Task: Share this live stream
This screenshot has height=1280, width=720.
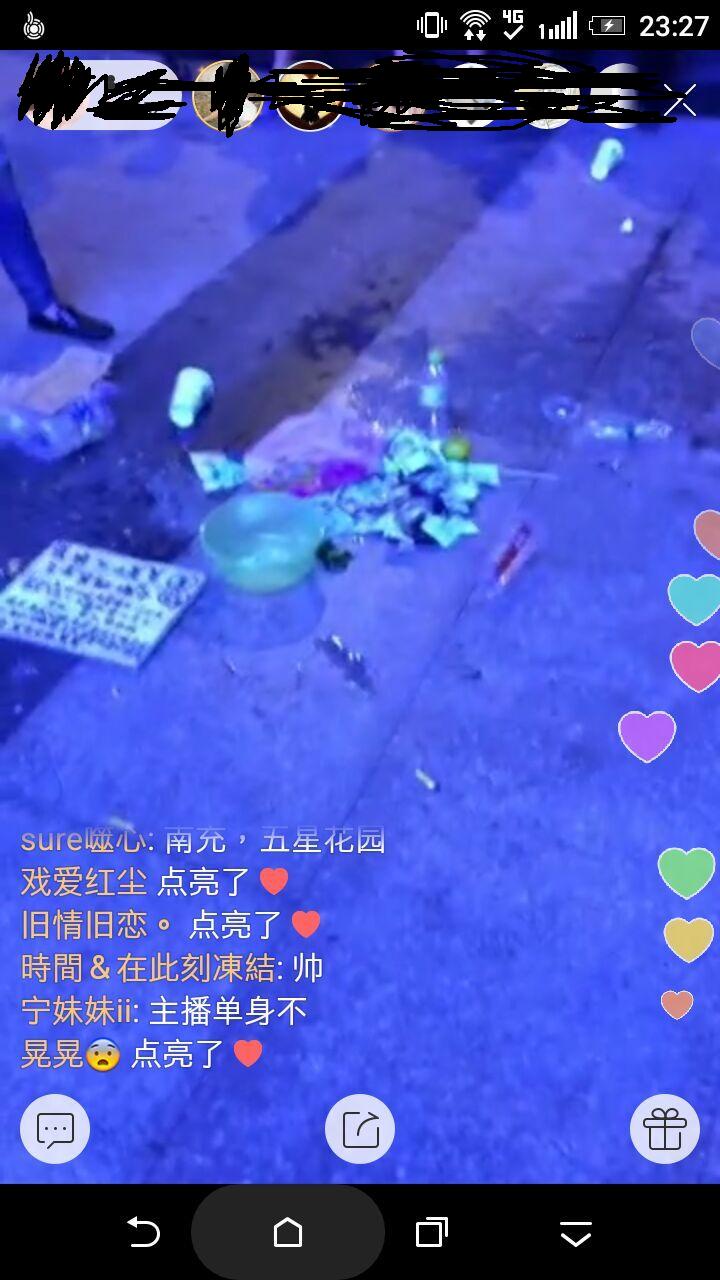Action: (360, 1130)
